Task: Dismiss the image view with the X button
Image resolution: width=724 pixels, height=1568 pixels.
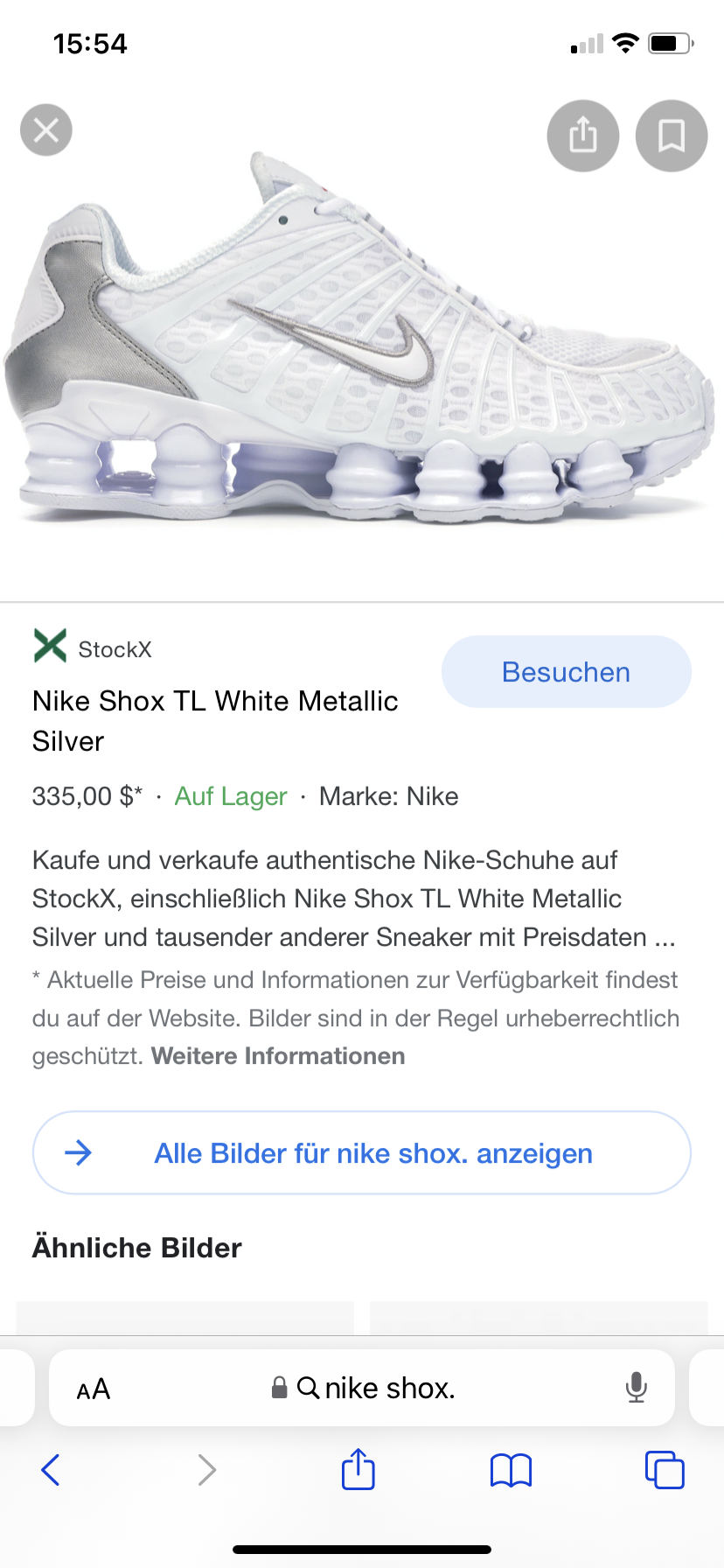Action: 45,129
